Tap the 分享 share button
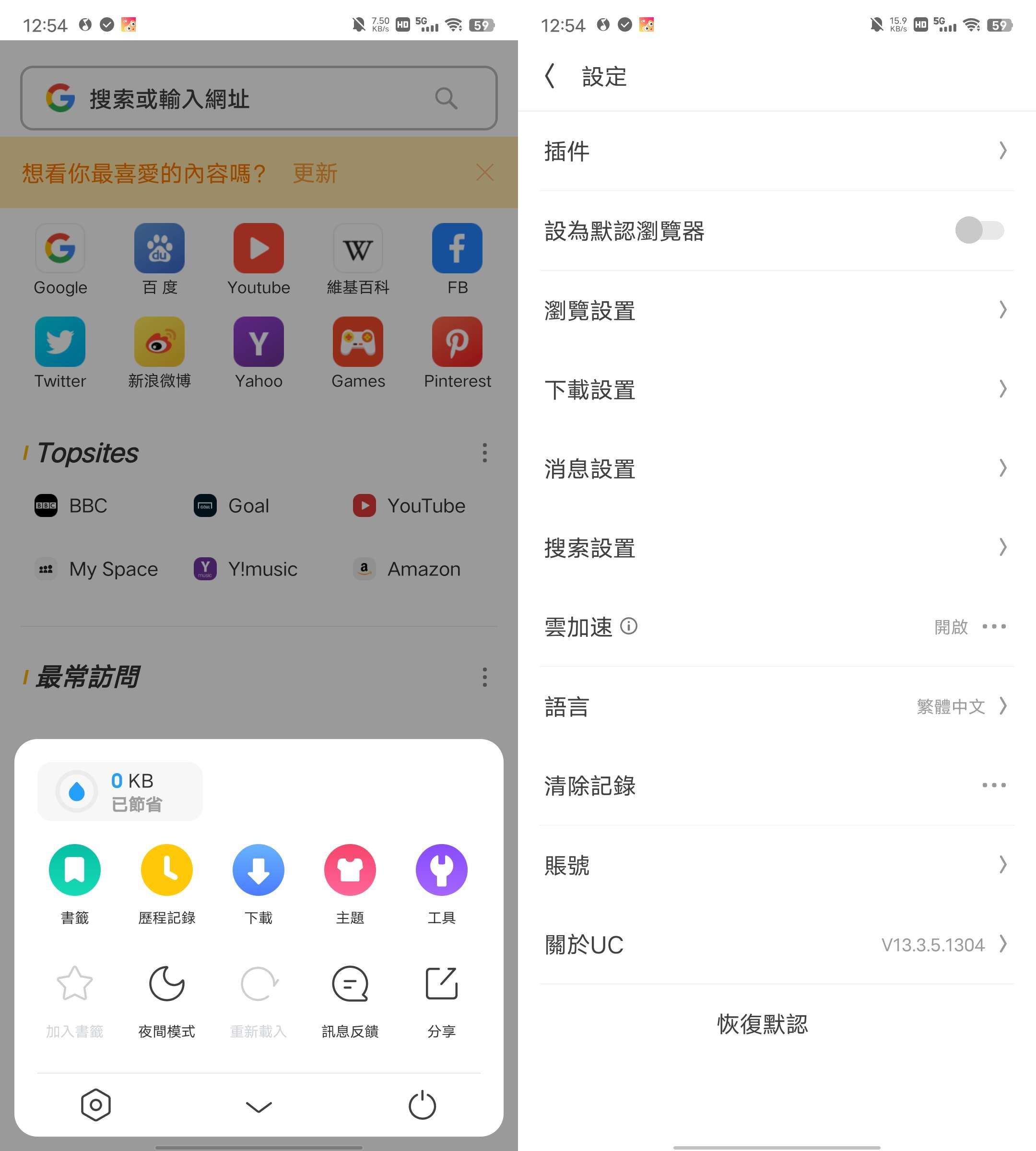This screenshot has width=1036, height=1151. (442, 984)
